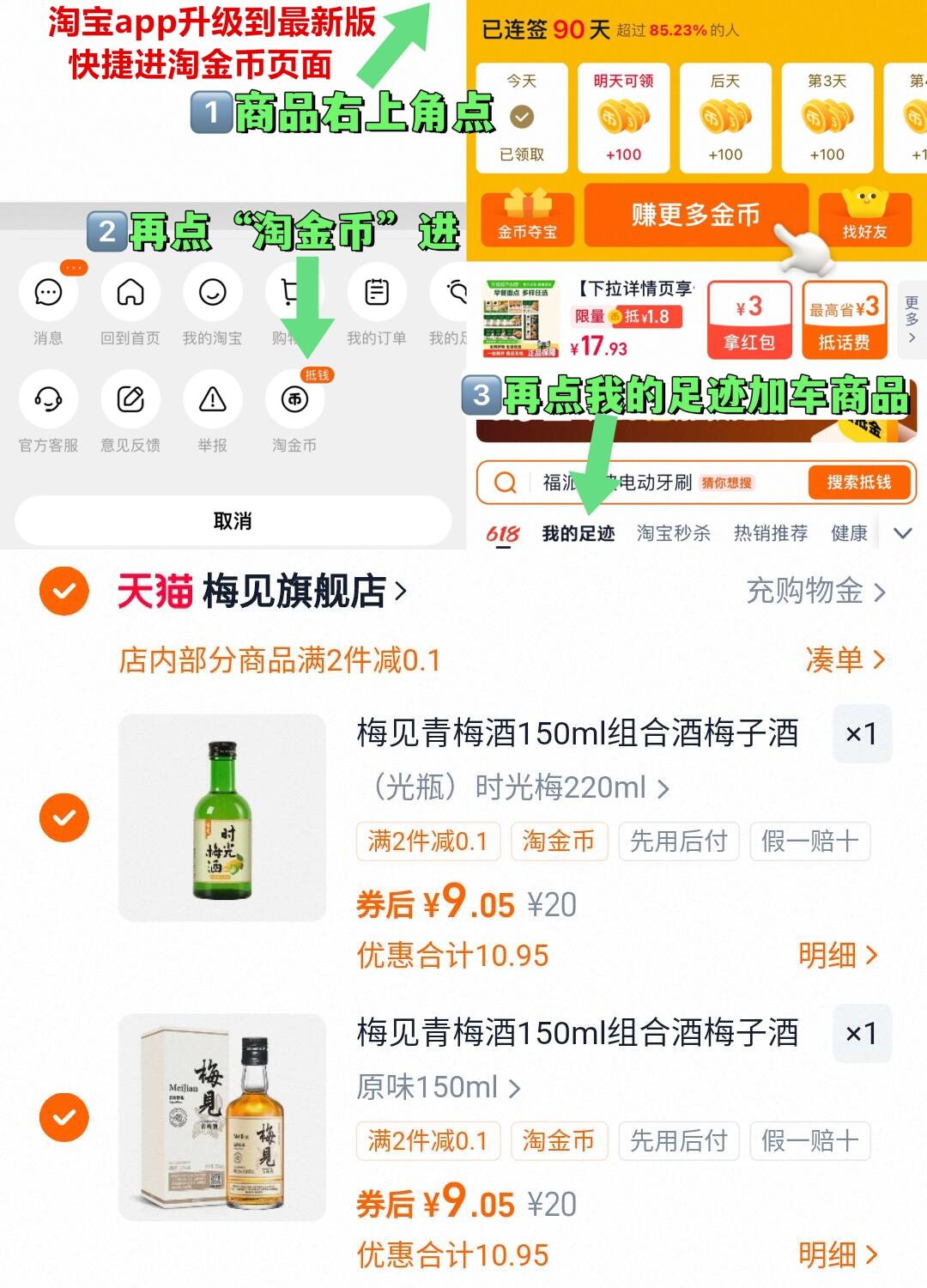Open the 我的足迹 tab

pos(580,532)
